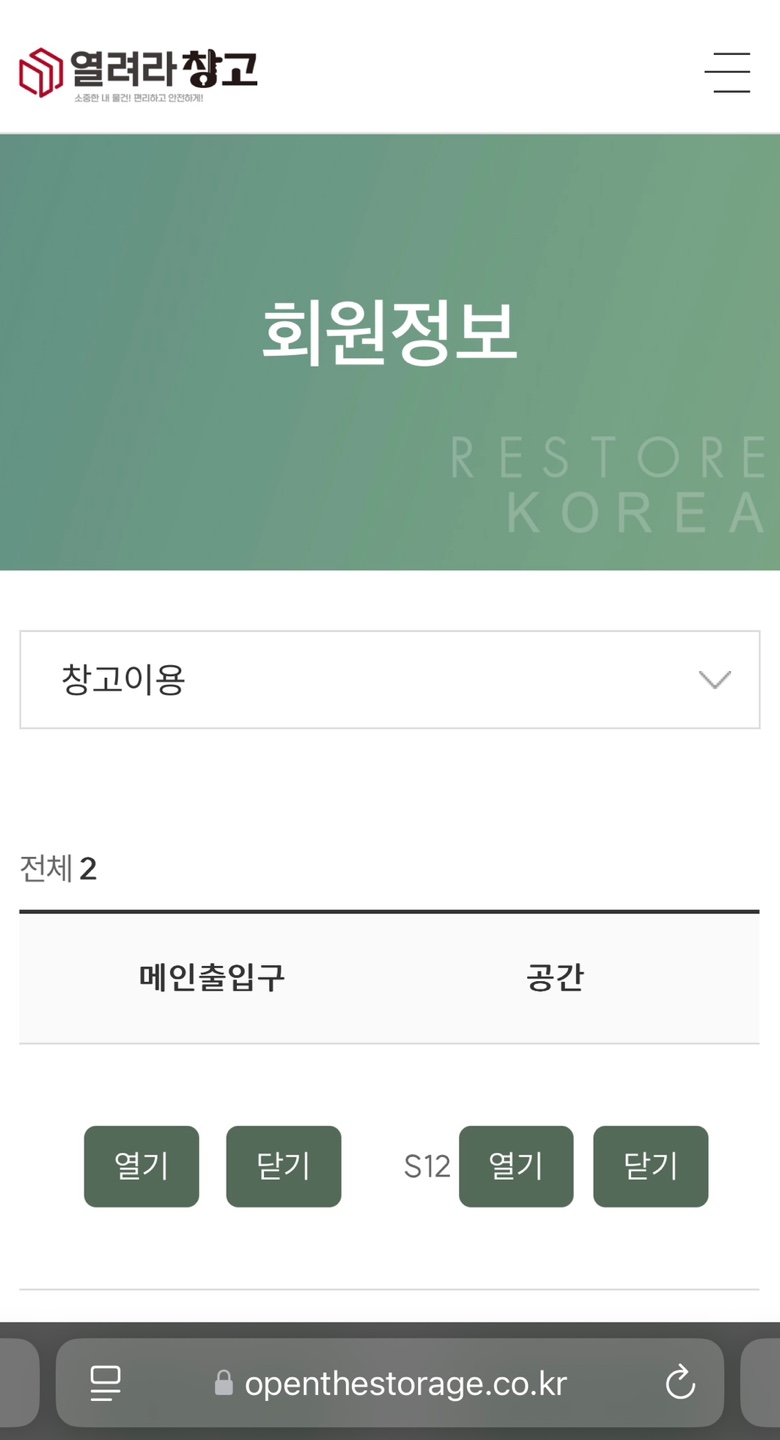Reload the page in the browser
Image resolution: width=780 pixels, height=1440 pixels.
pyautogui.click(x=680, y=1383)
